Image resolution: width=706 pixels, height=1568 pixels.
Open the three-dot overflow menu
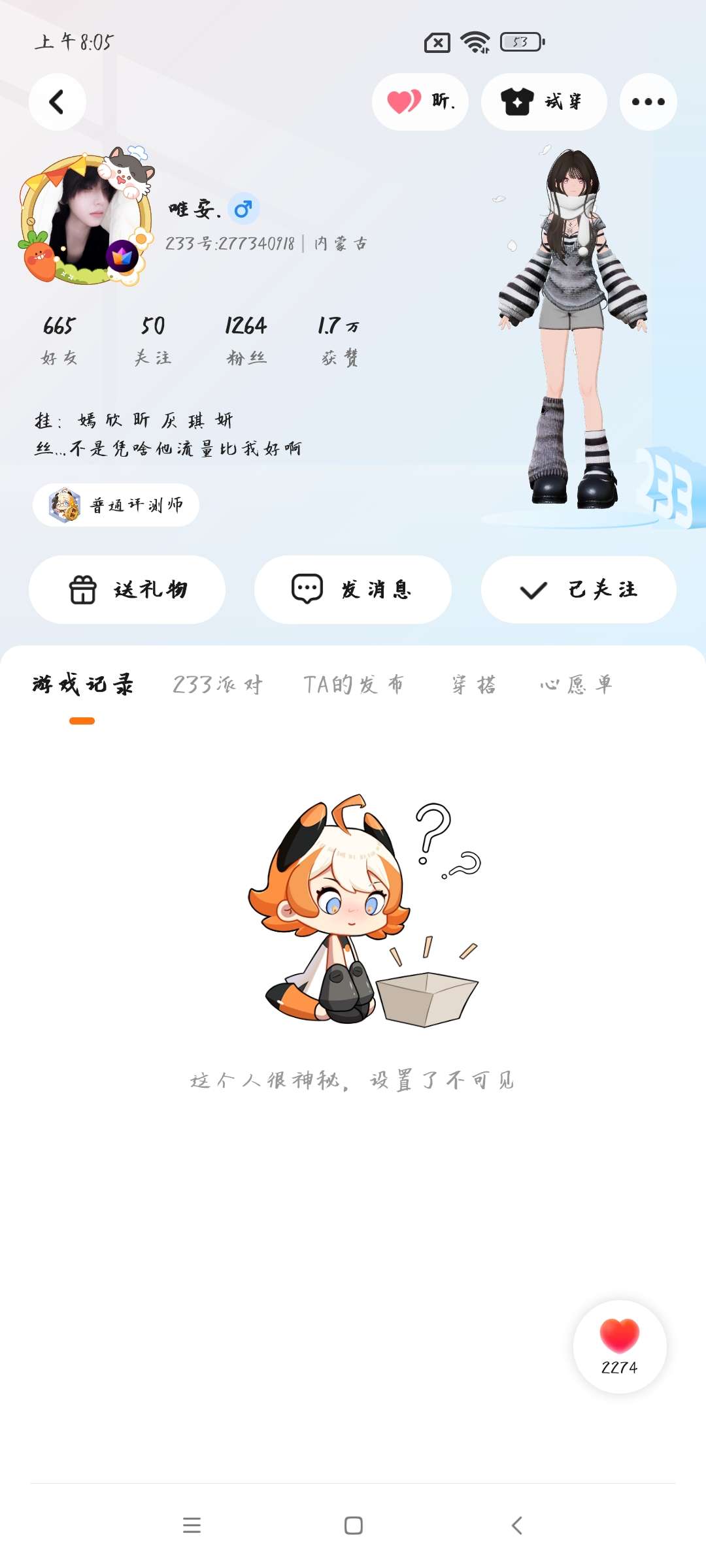point(648,102)
